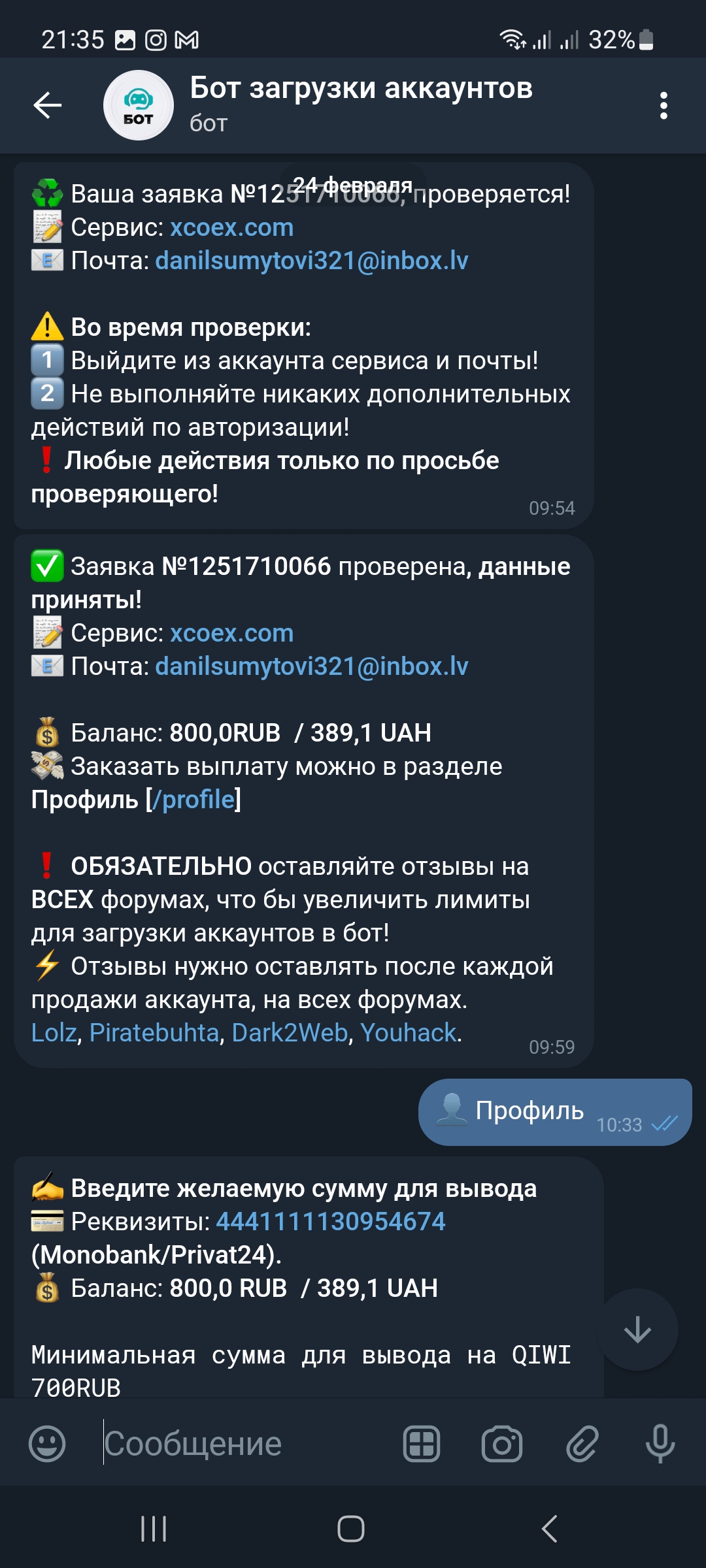This screenshot has width=706, height=1568.
Task: Go back from the bot chat
Action: coord(48,105)
